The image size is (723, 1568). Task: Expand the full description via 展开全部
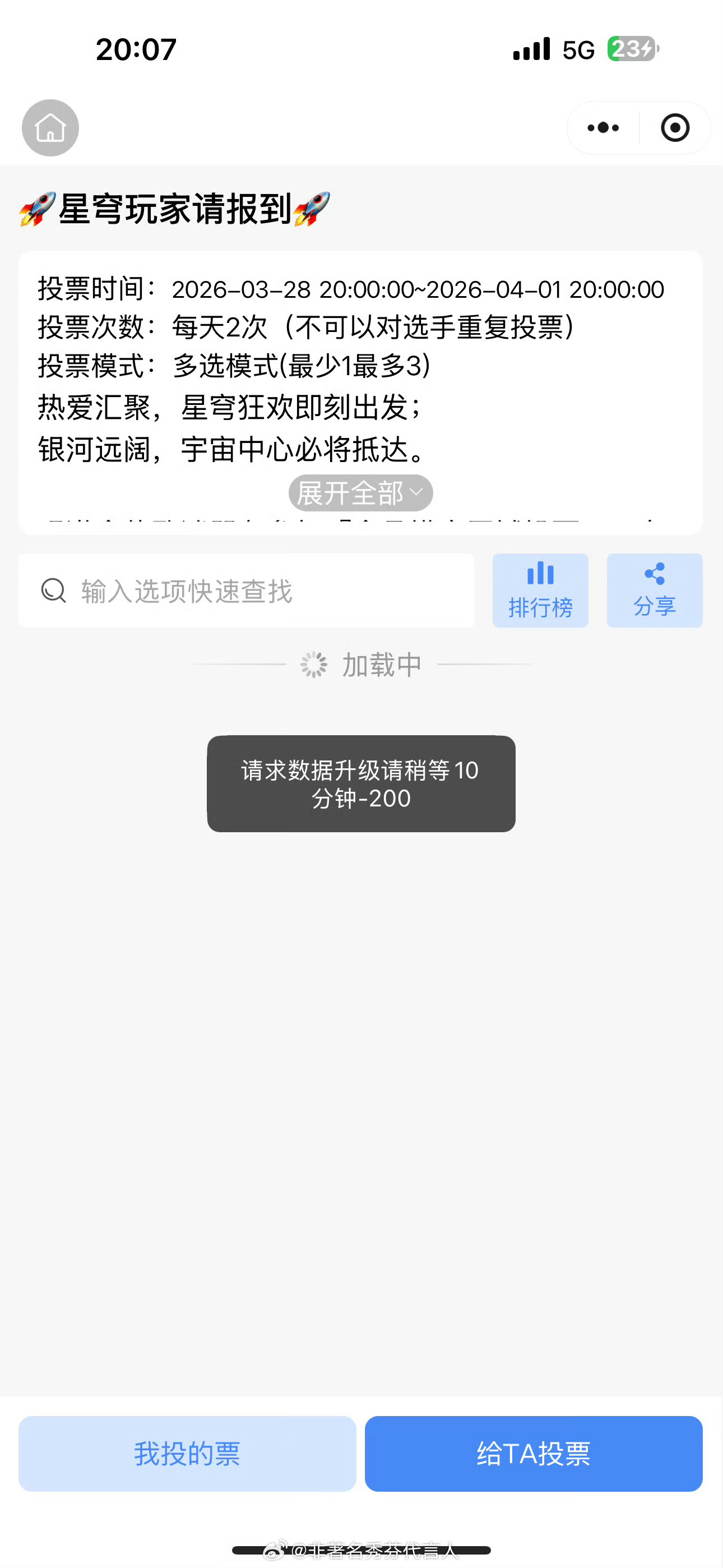[350, 493]
